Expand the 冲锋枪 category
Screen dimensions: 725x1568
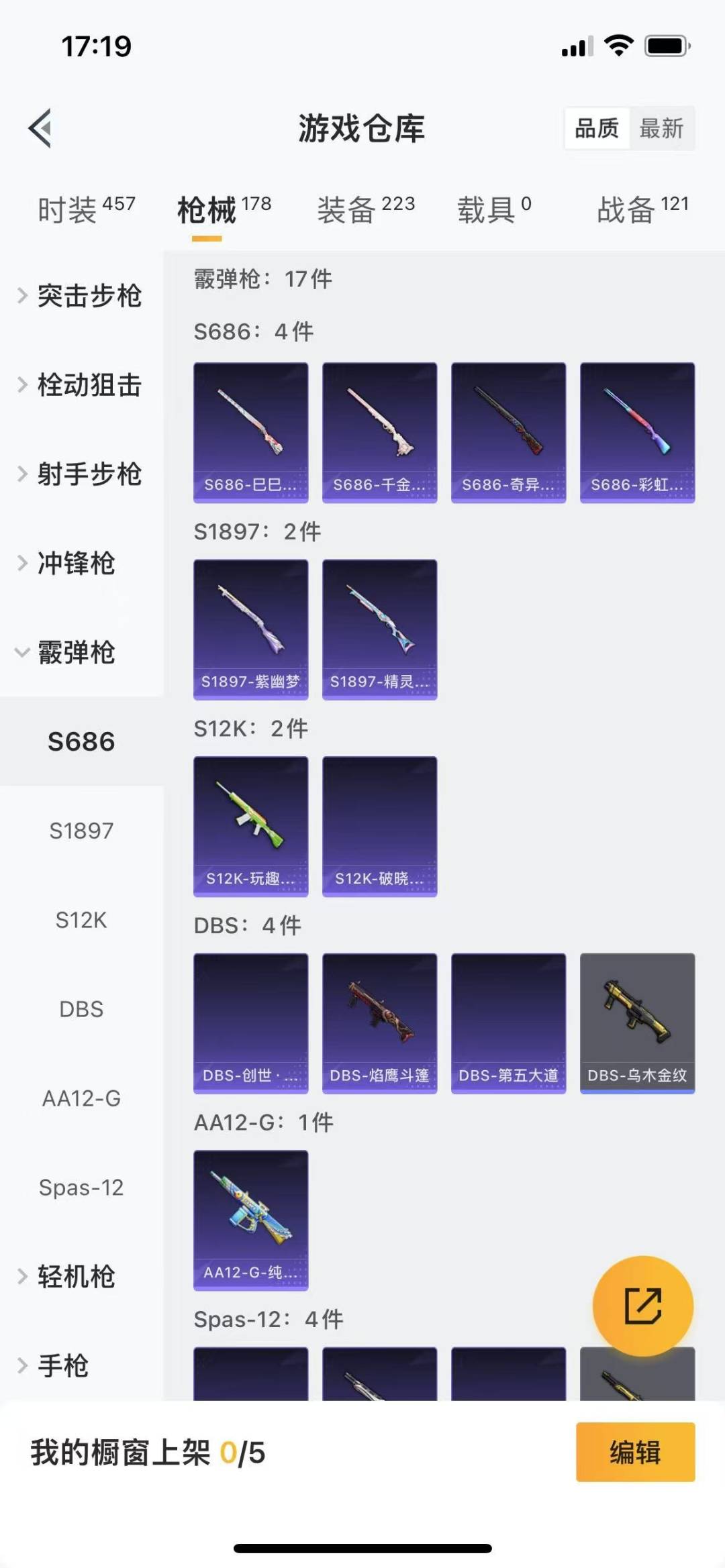(x=74, y=563)
